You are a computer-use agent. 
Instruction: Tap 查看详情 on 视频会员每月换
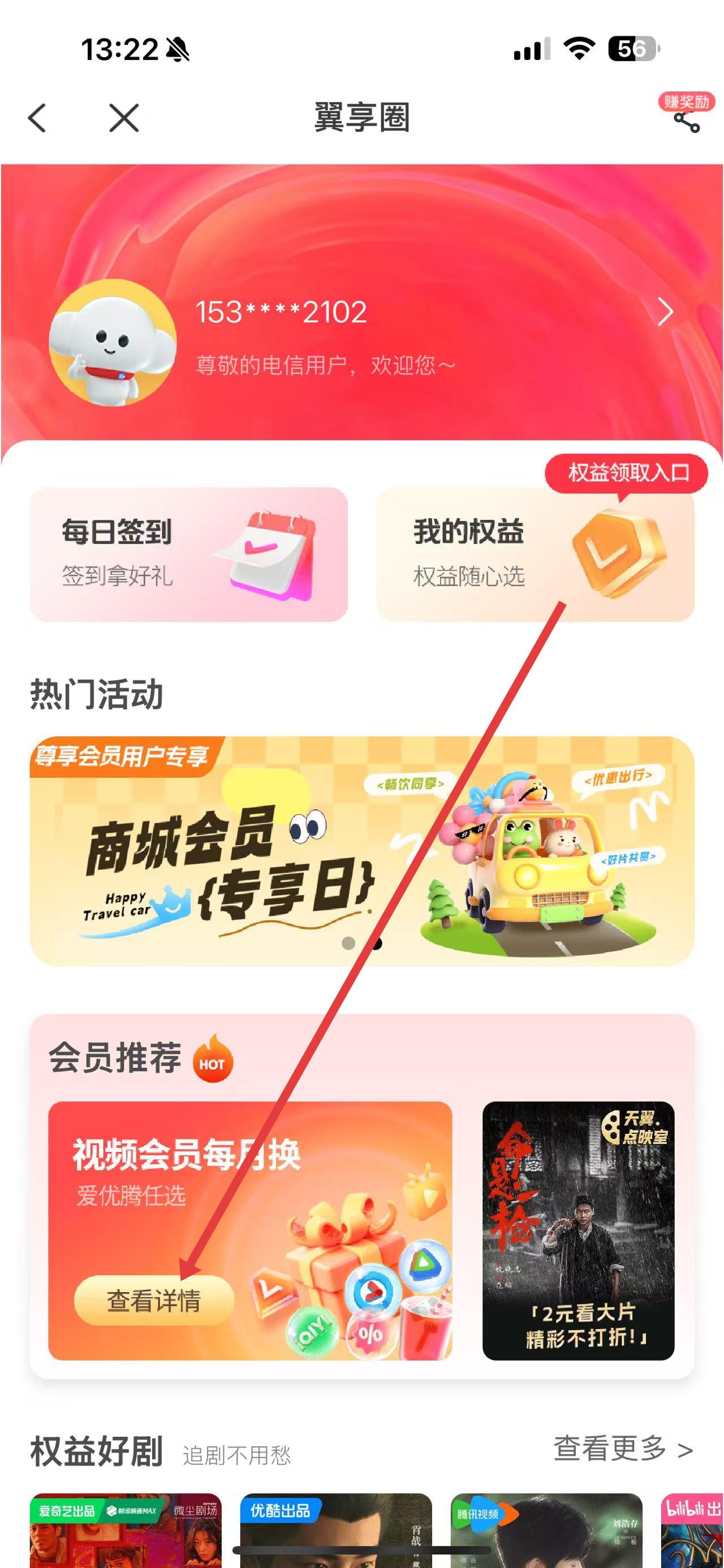(154, 1301)
